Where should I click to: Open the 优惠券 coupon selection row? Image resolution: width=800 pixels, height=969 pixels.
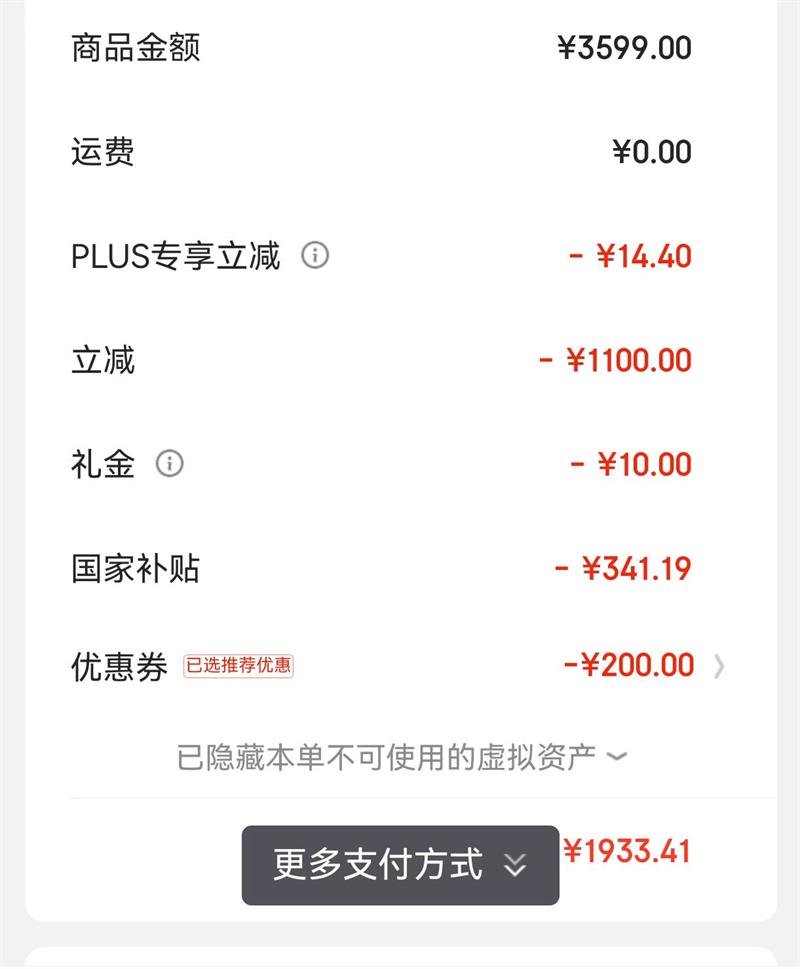pyautogui.click(x=718, y=666)
